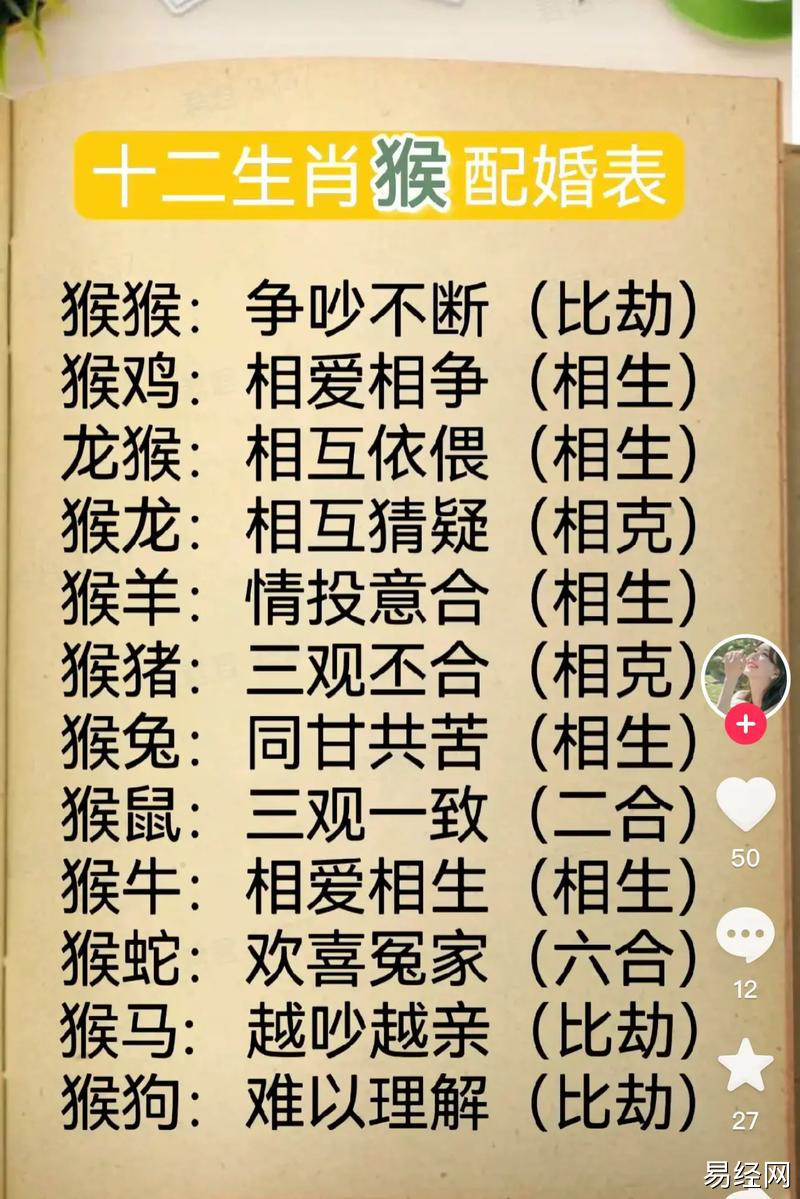Follow the creator with the red plus button
Viewport: 800px width, 1199px height.
[x=745, y=723]
